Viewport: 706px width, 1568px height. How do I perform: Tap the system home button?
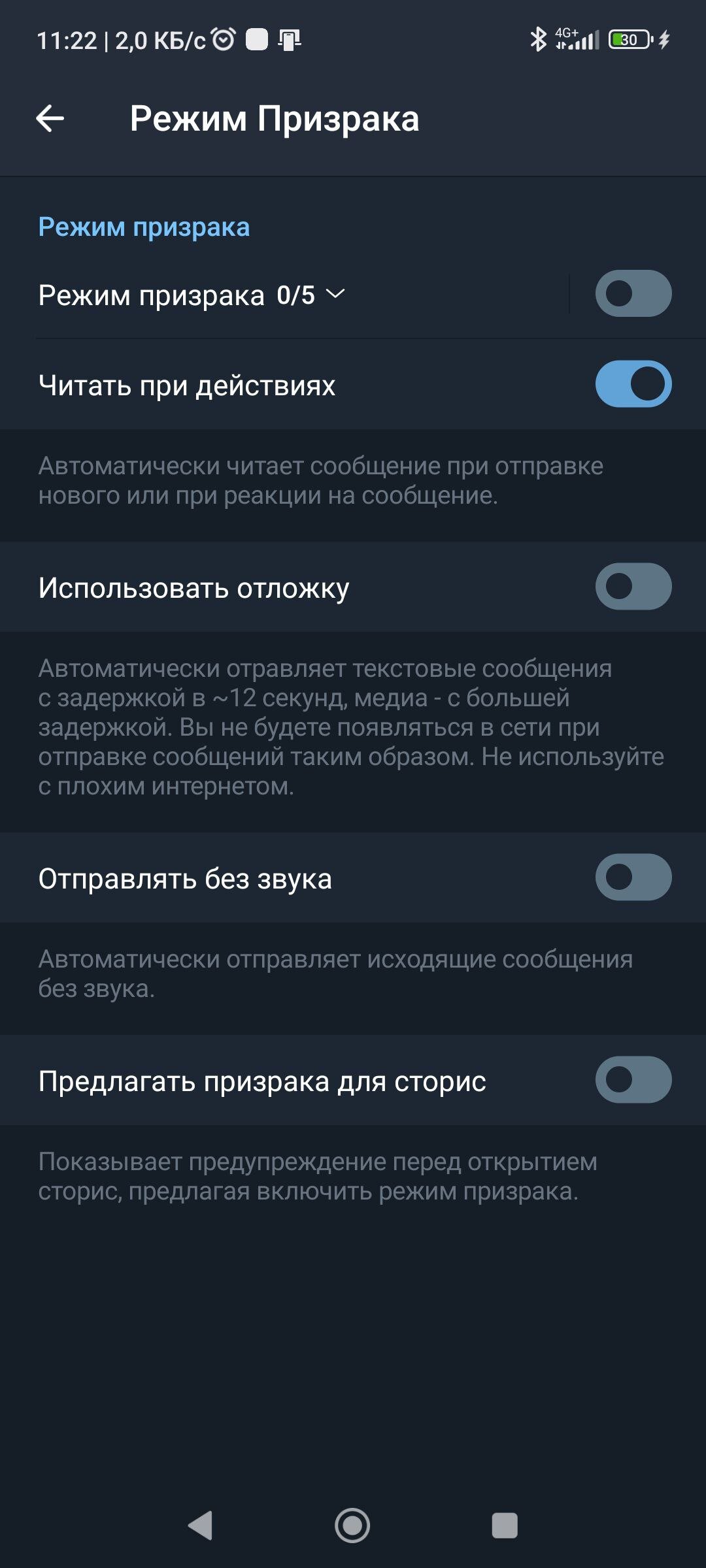pyautogui.click(x=352, y=1526)
